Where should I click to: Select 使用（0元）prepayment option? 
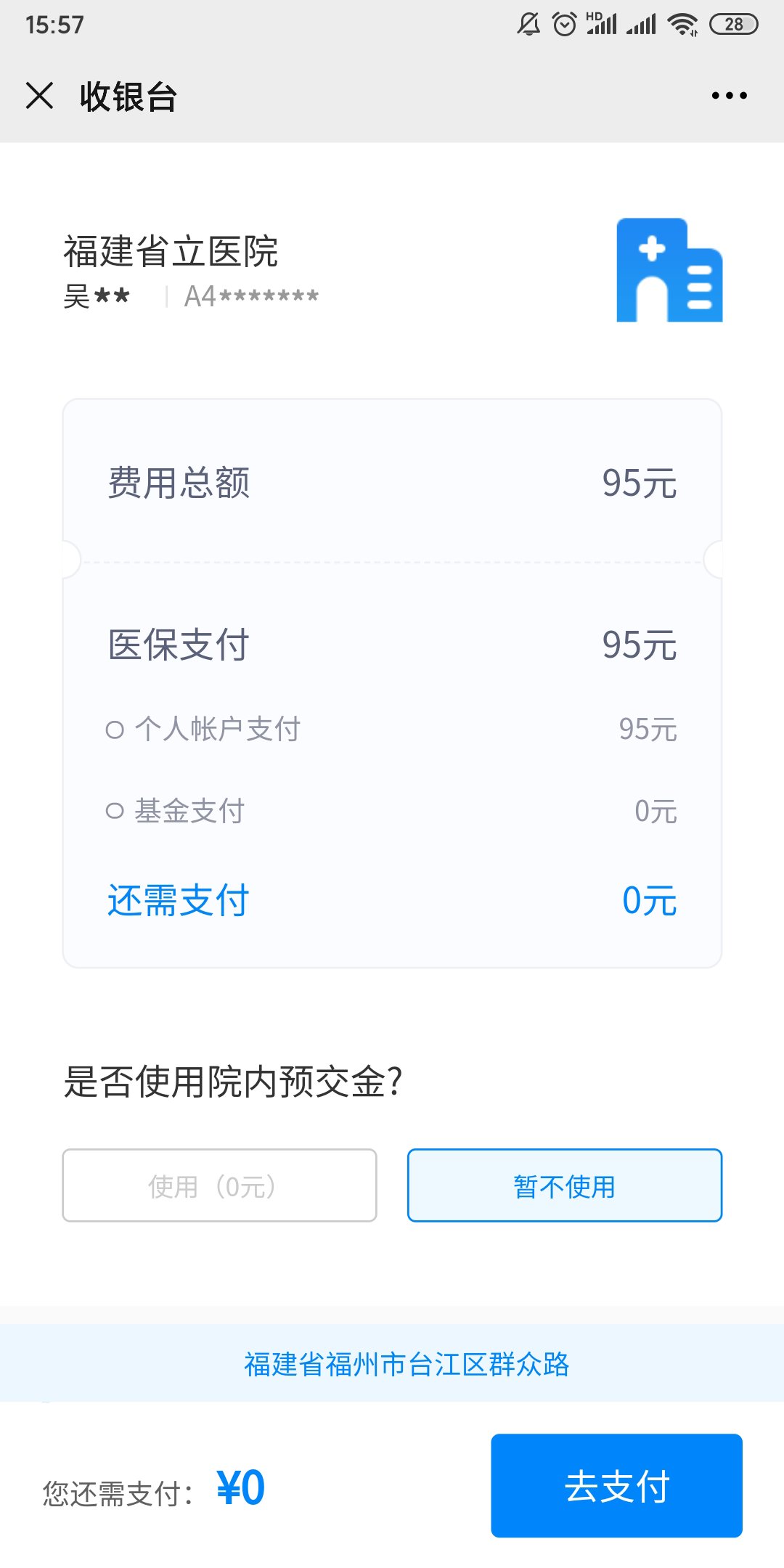tap(219, 1185)
